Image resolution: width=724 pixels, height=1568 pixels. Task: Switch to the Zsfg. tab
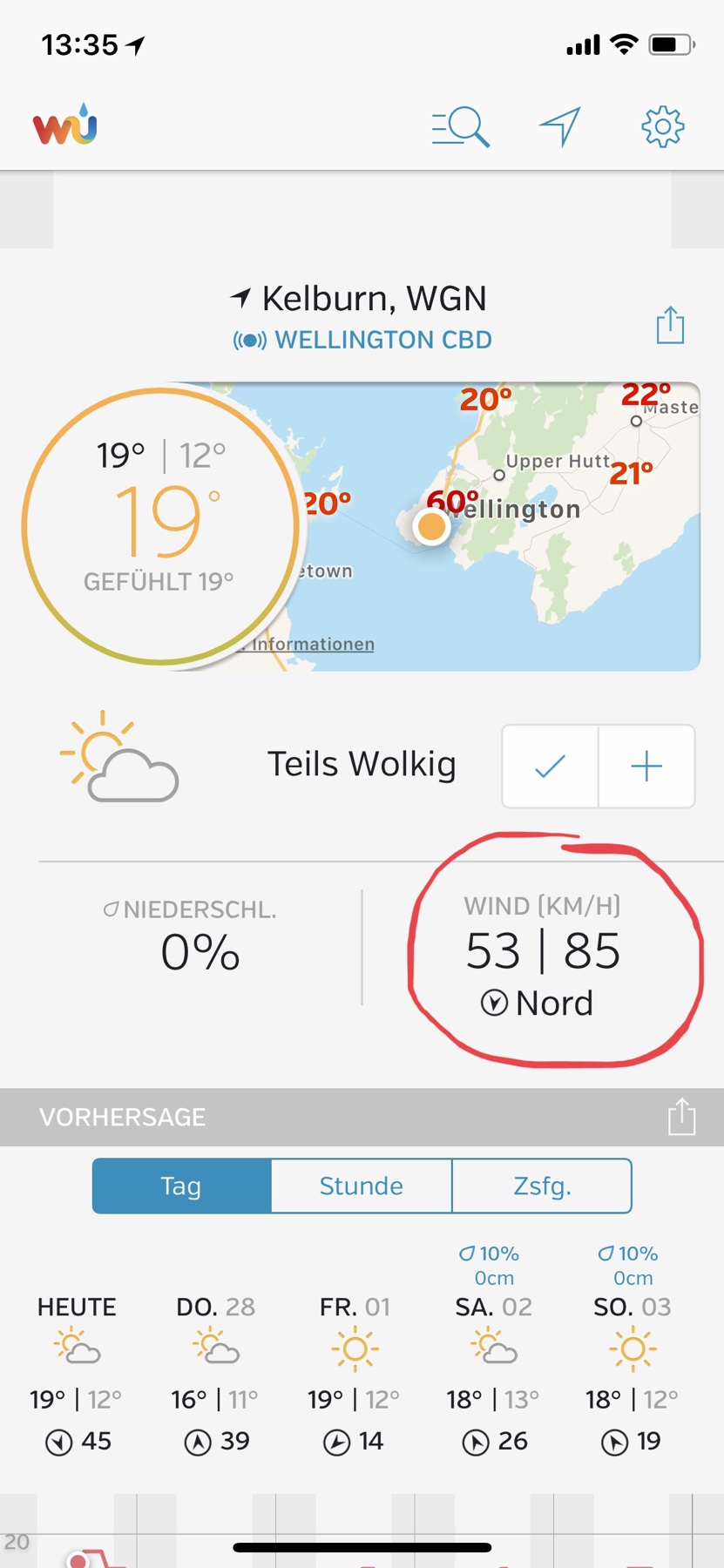tap(542, 1186)
